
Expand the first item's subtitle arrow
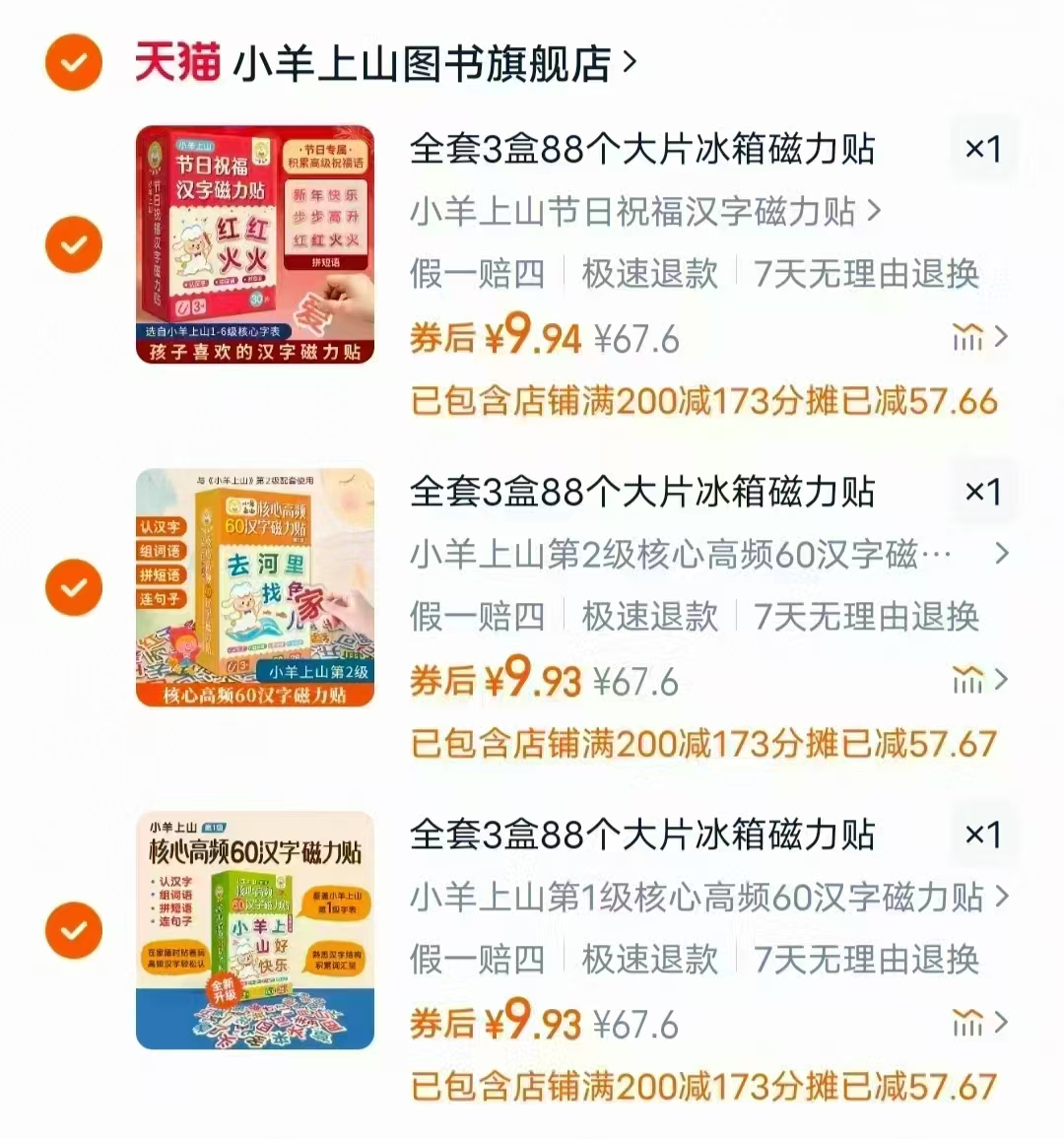[x=877, y=212]
